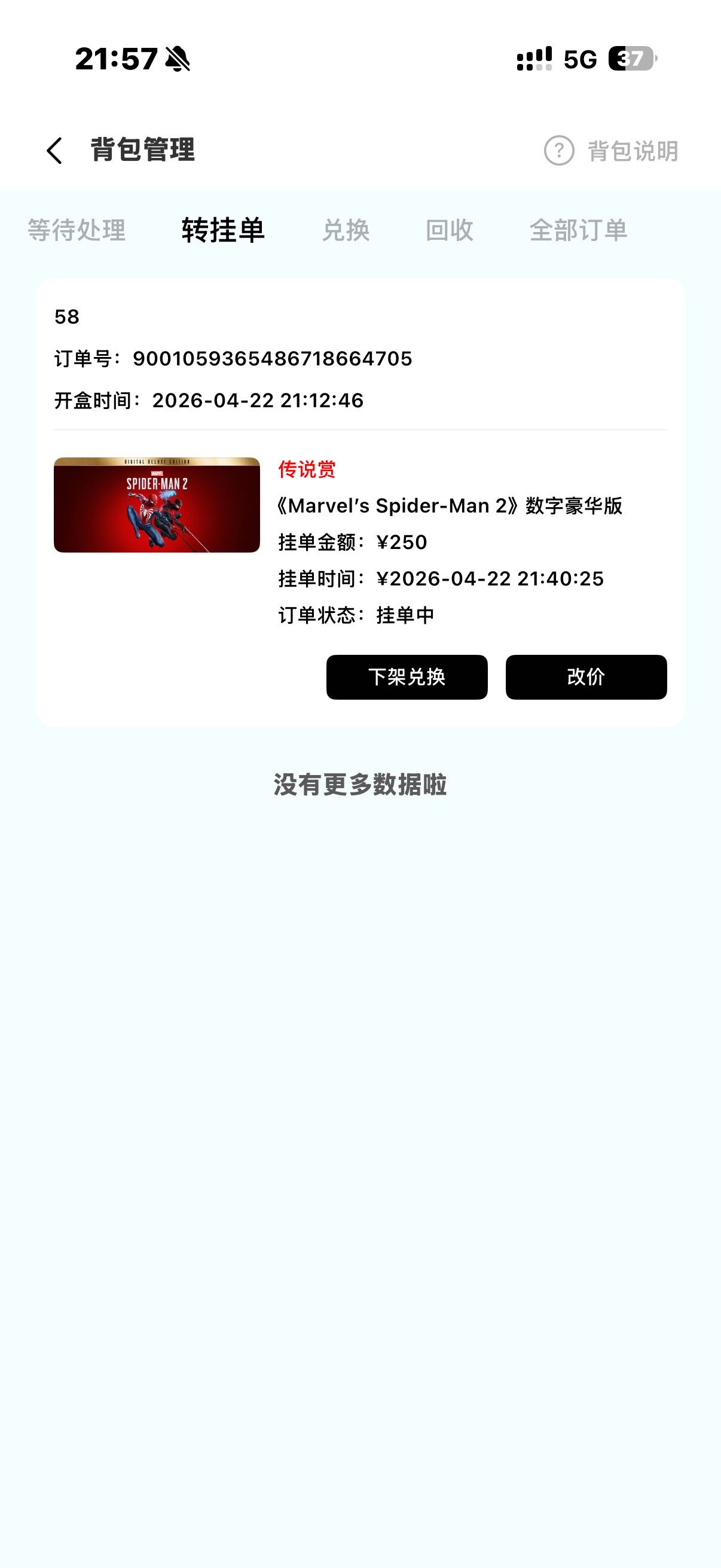Switch to the 等待处理 tab
Viewport: 721px width, 1568px height.
(x=77, y=230)
